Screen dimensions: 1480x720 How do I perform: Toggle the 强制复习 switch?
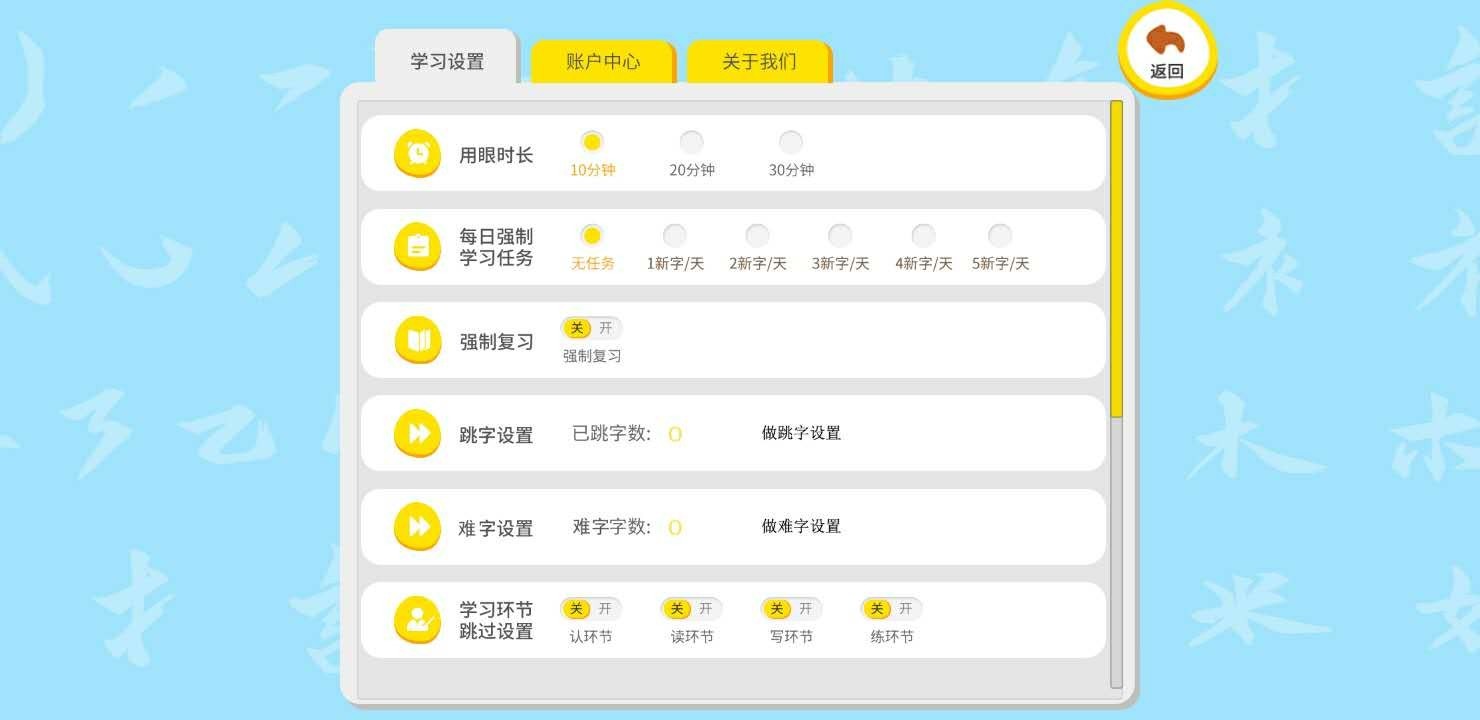[591, 328]
